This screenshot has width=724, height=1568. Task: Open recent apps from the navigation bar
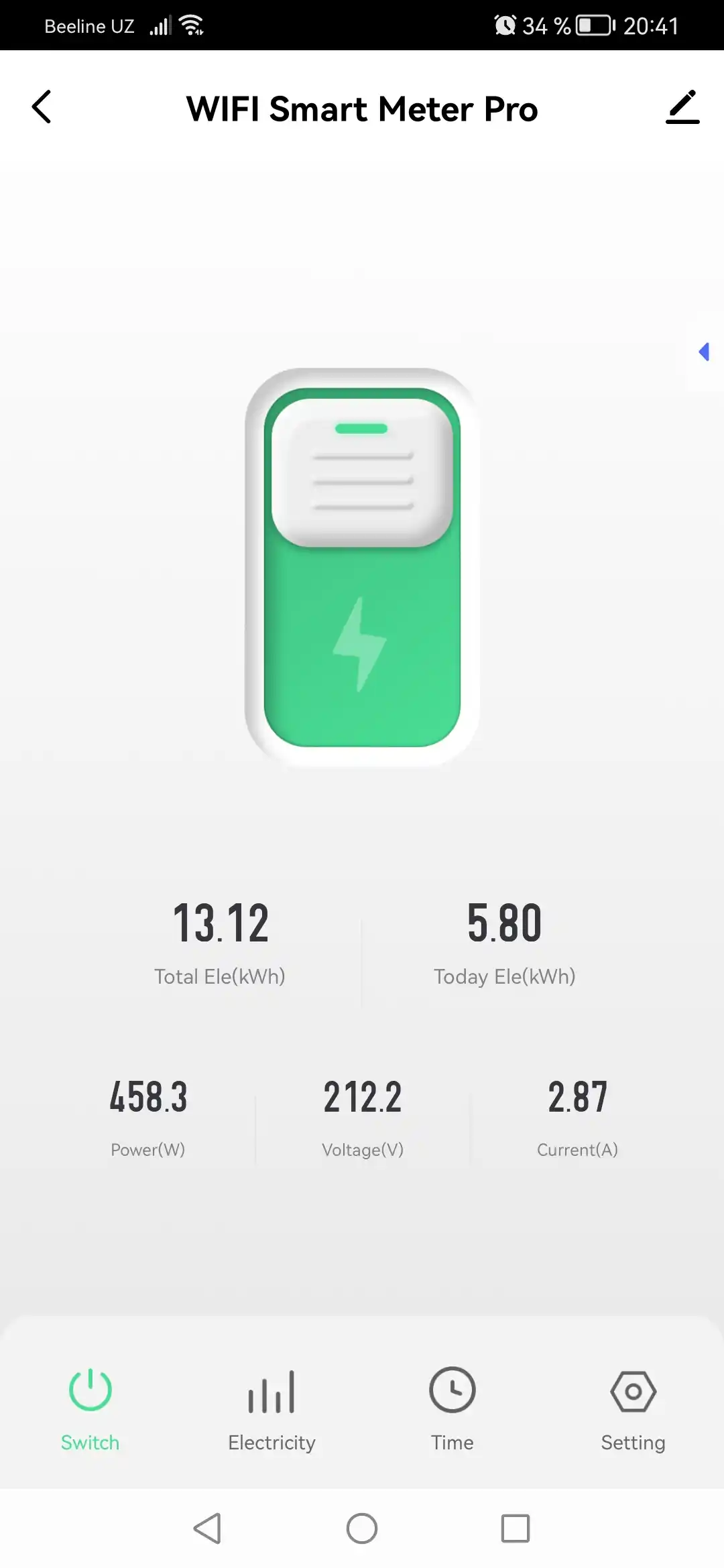[x=516, y=1528]
